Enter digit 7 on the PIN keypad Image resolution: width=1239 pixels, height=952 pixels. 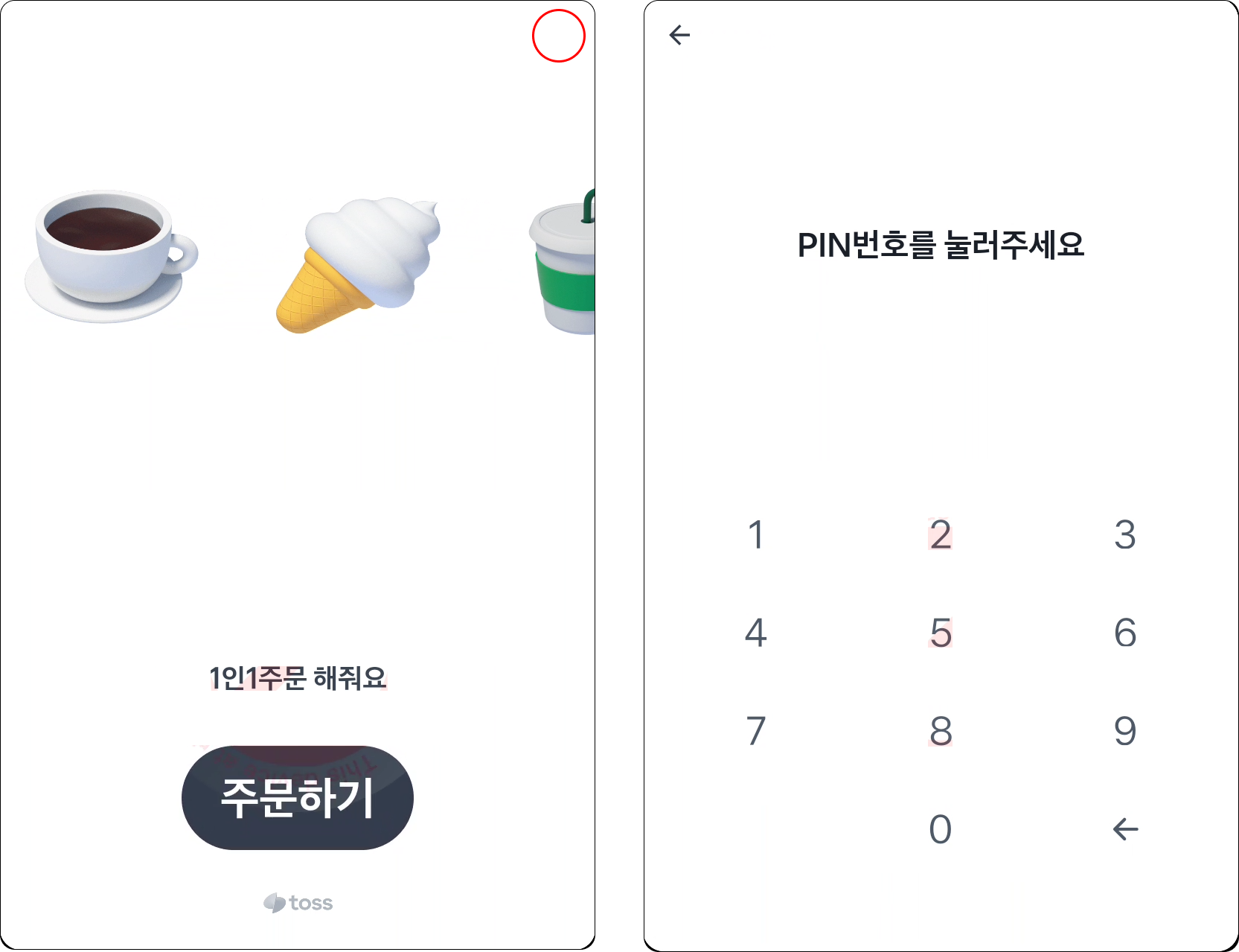click(756, 731)
